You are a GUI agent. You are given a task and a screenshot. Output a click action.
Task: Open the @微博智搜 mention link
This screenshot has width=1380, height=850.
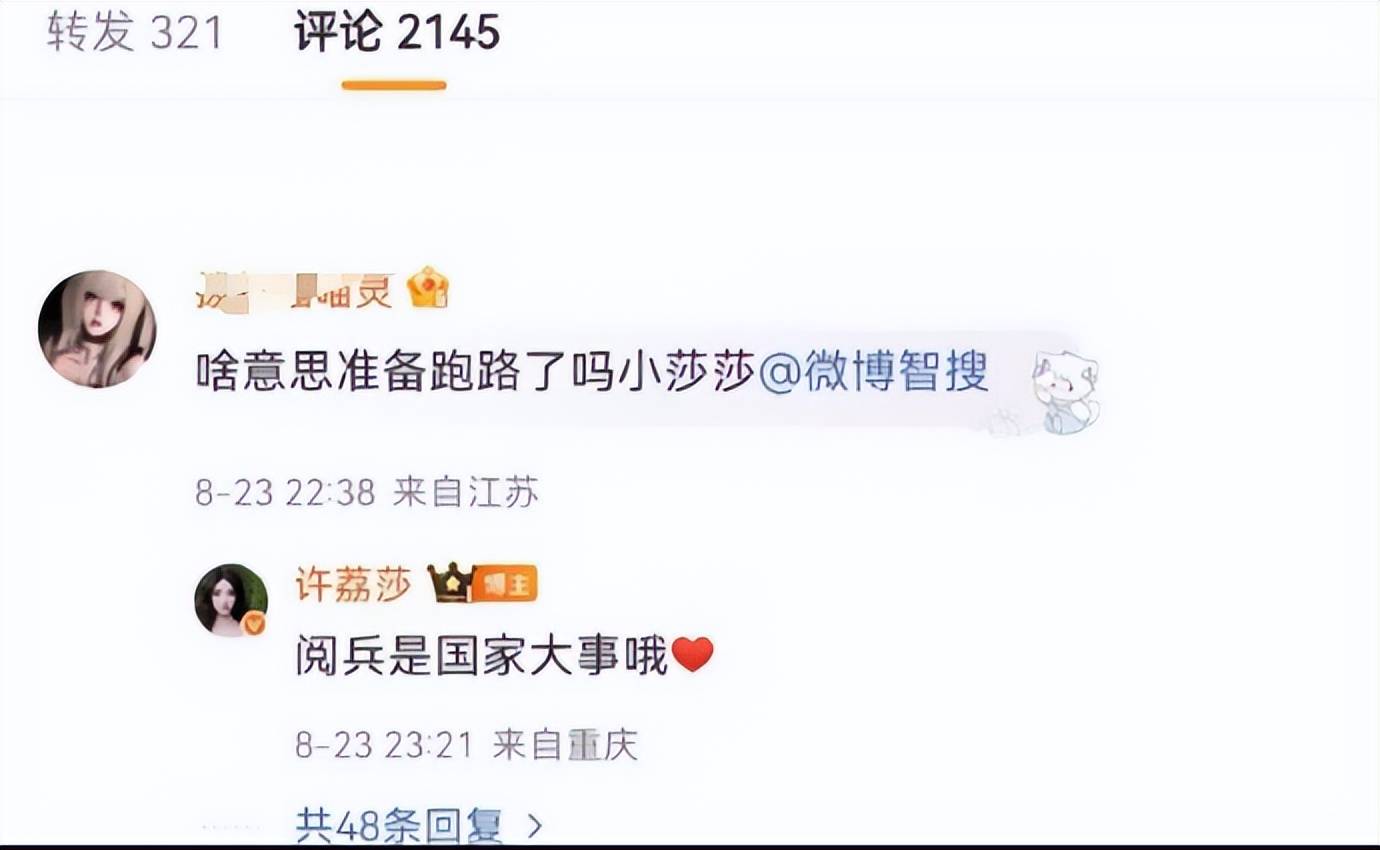click(873, 373)
